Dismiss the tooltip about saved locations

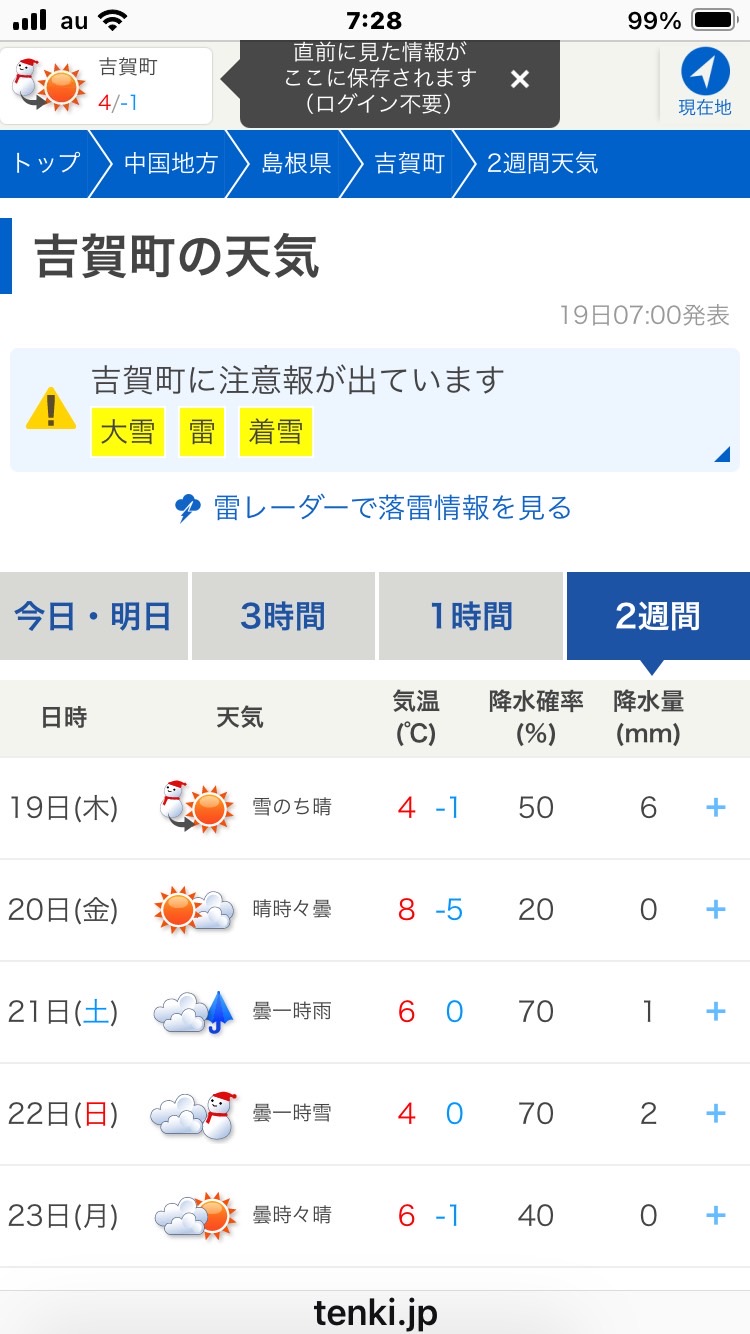pos(520,79)
